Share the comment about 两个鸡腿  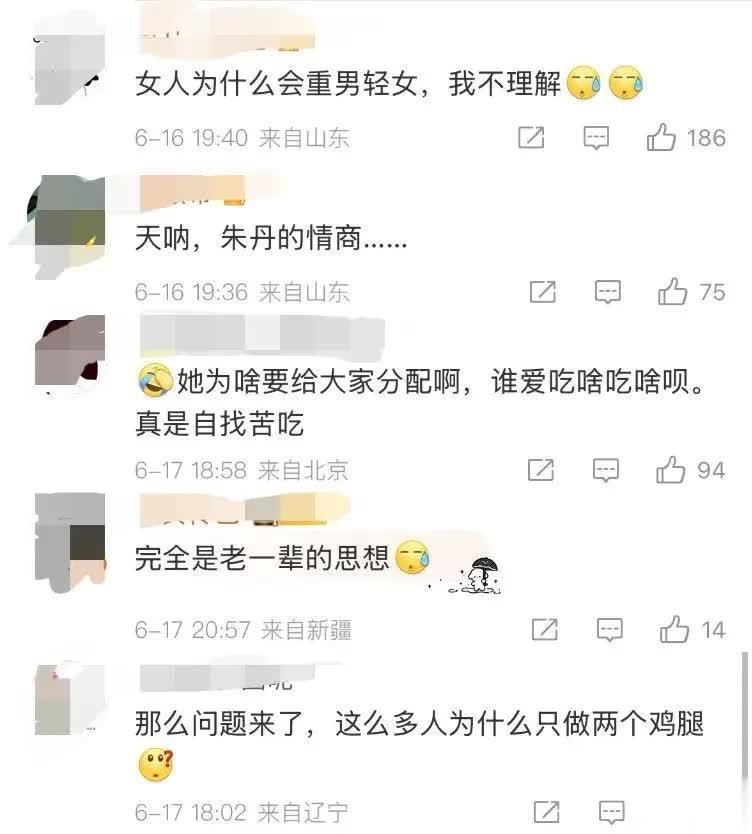click(546, 812)
